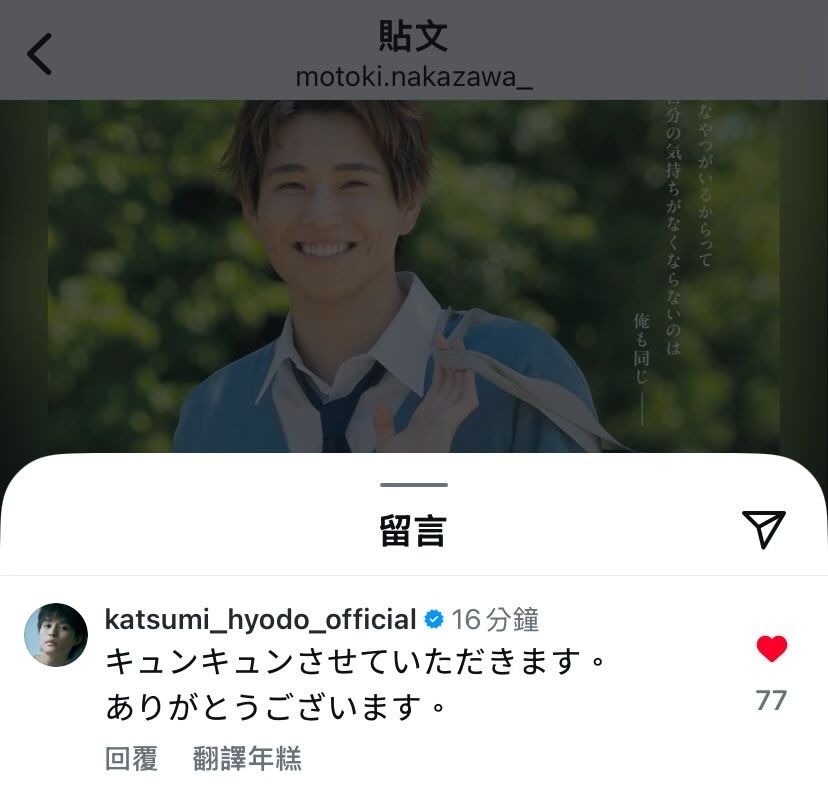Translate the comment via 翻譯年糕
Screen dimensions: 828x792
tap(247, 759)
